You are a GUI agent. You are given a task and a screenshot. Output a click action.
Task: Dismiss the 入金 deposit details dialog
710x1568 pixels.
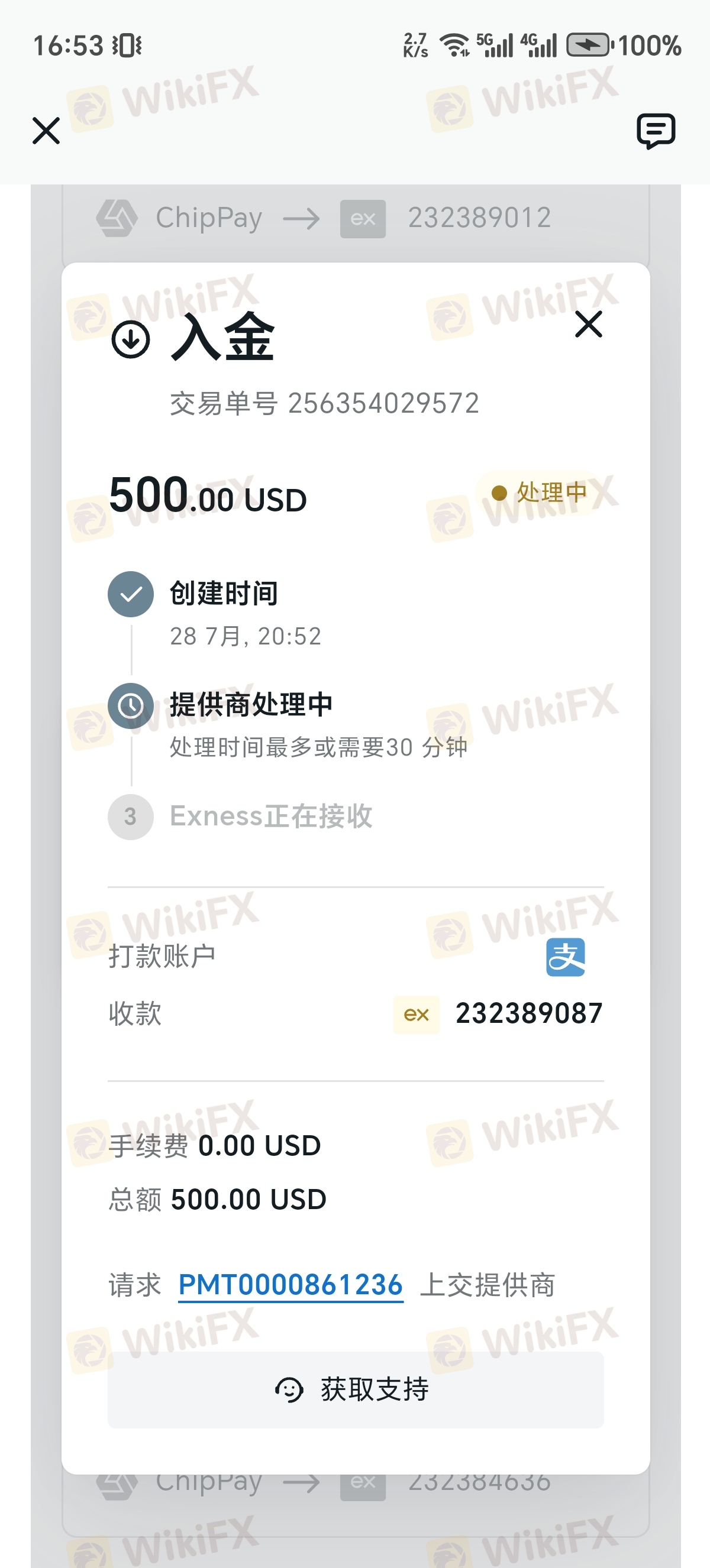tap(588, 324)
